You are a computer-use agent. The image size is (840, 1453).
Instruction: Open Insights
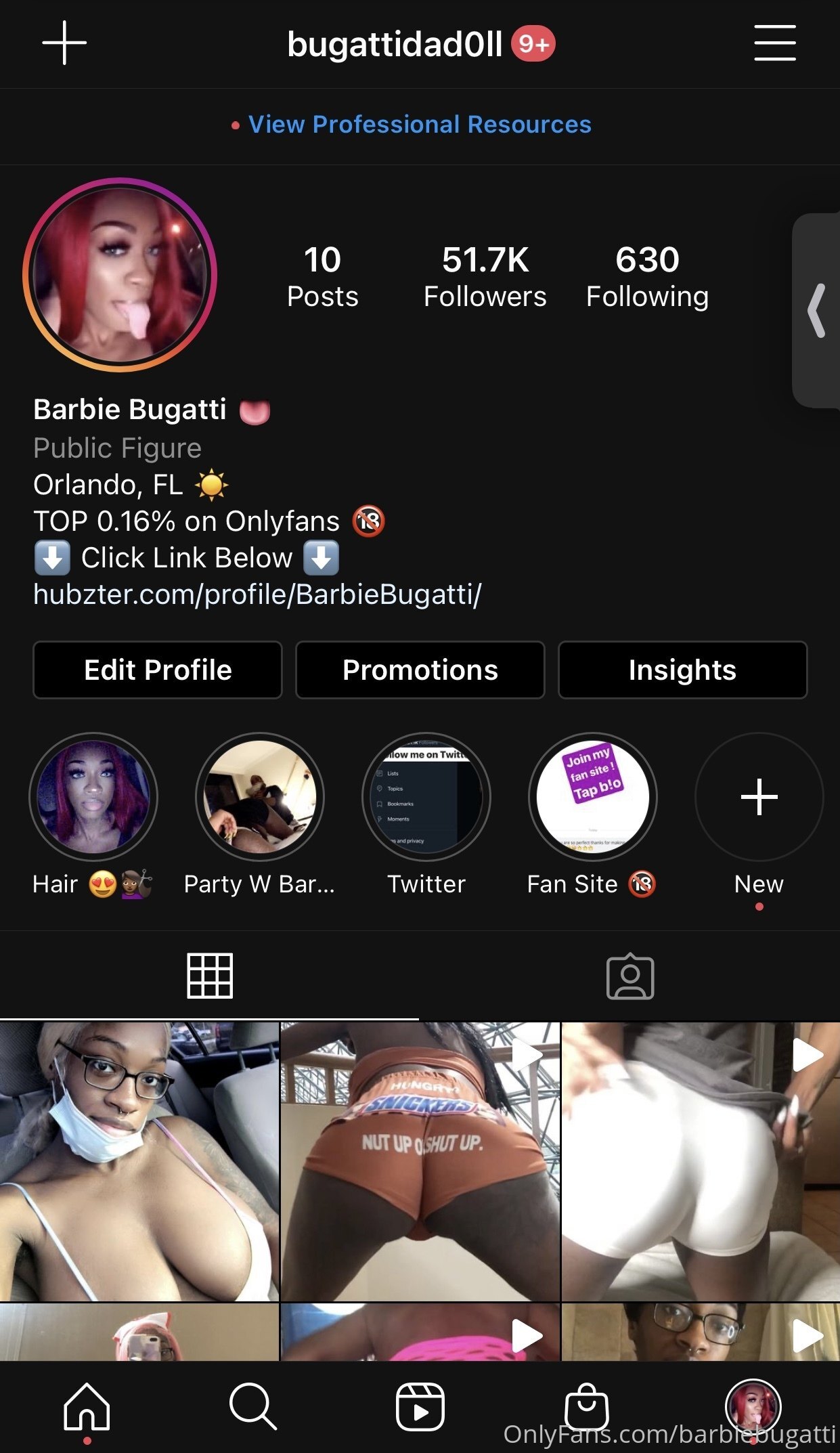[682, 670]
